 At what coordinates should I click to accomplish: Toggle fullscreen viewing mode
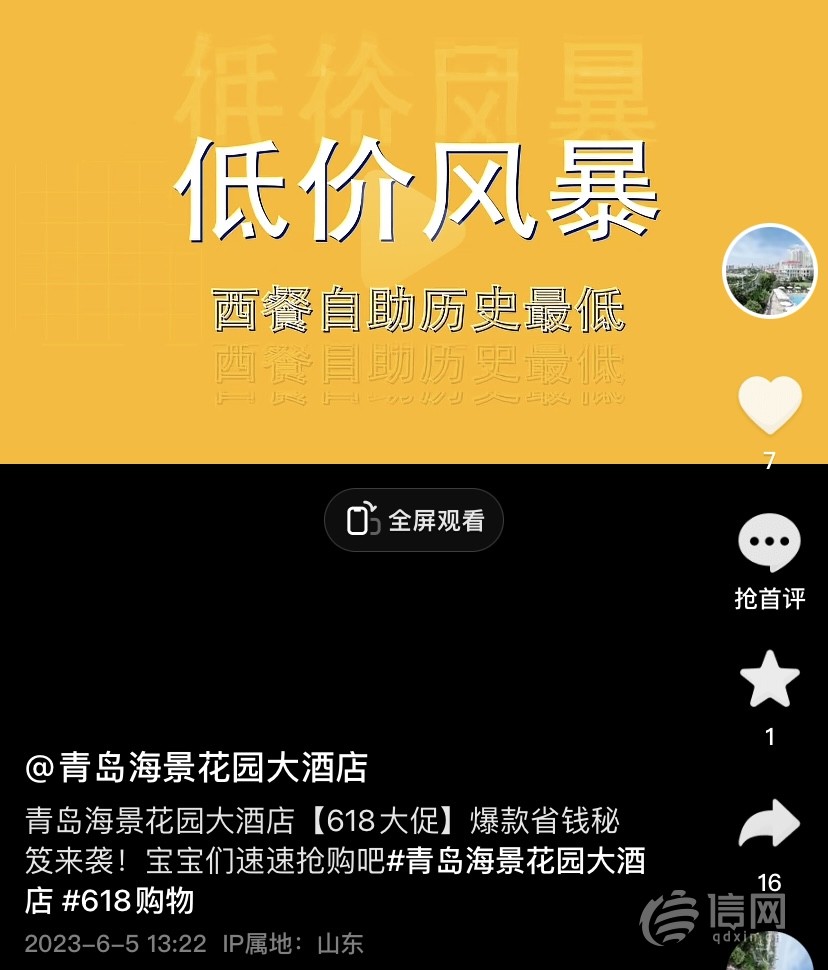(x=413, y=520)
